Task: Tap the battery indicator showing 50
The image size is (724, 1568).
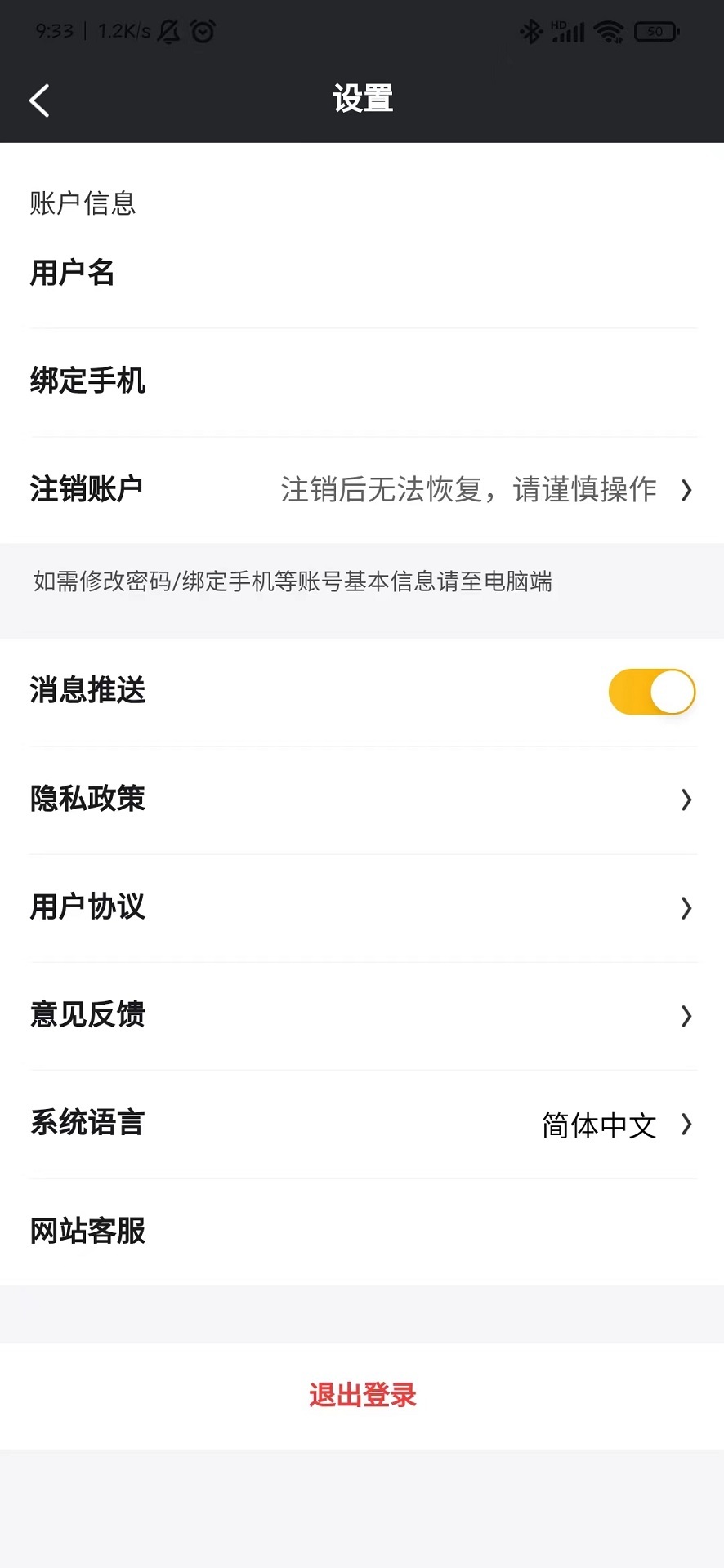Action: pyautogui.click(x=655, y=30)
